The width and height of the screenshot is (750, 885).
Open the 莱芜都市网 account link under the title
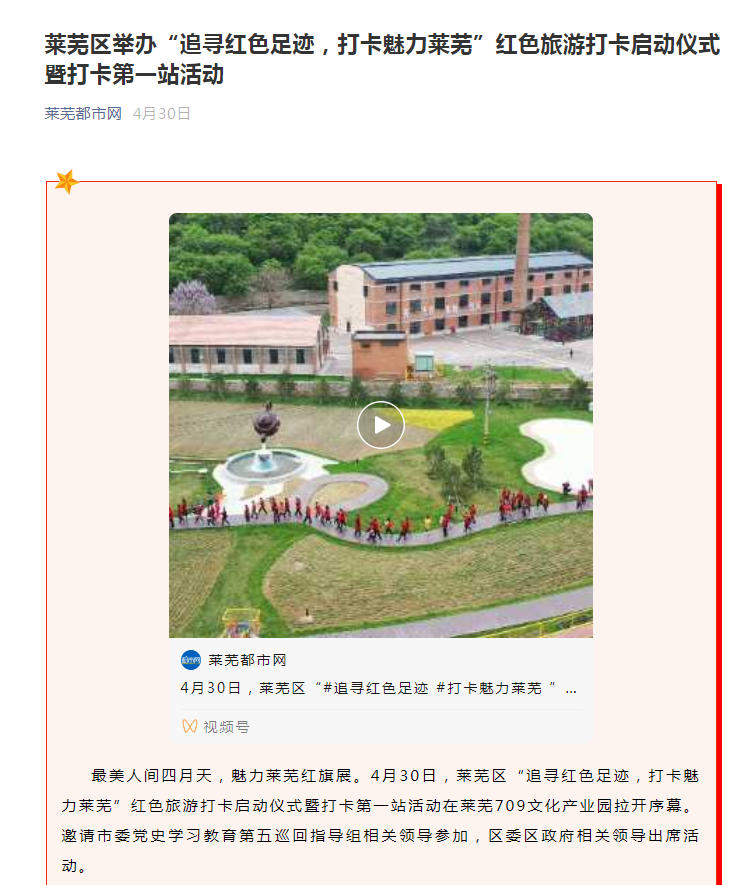[x=83, y=114]
